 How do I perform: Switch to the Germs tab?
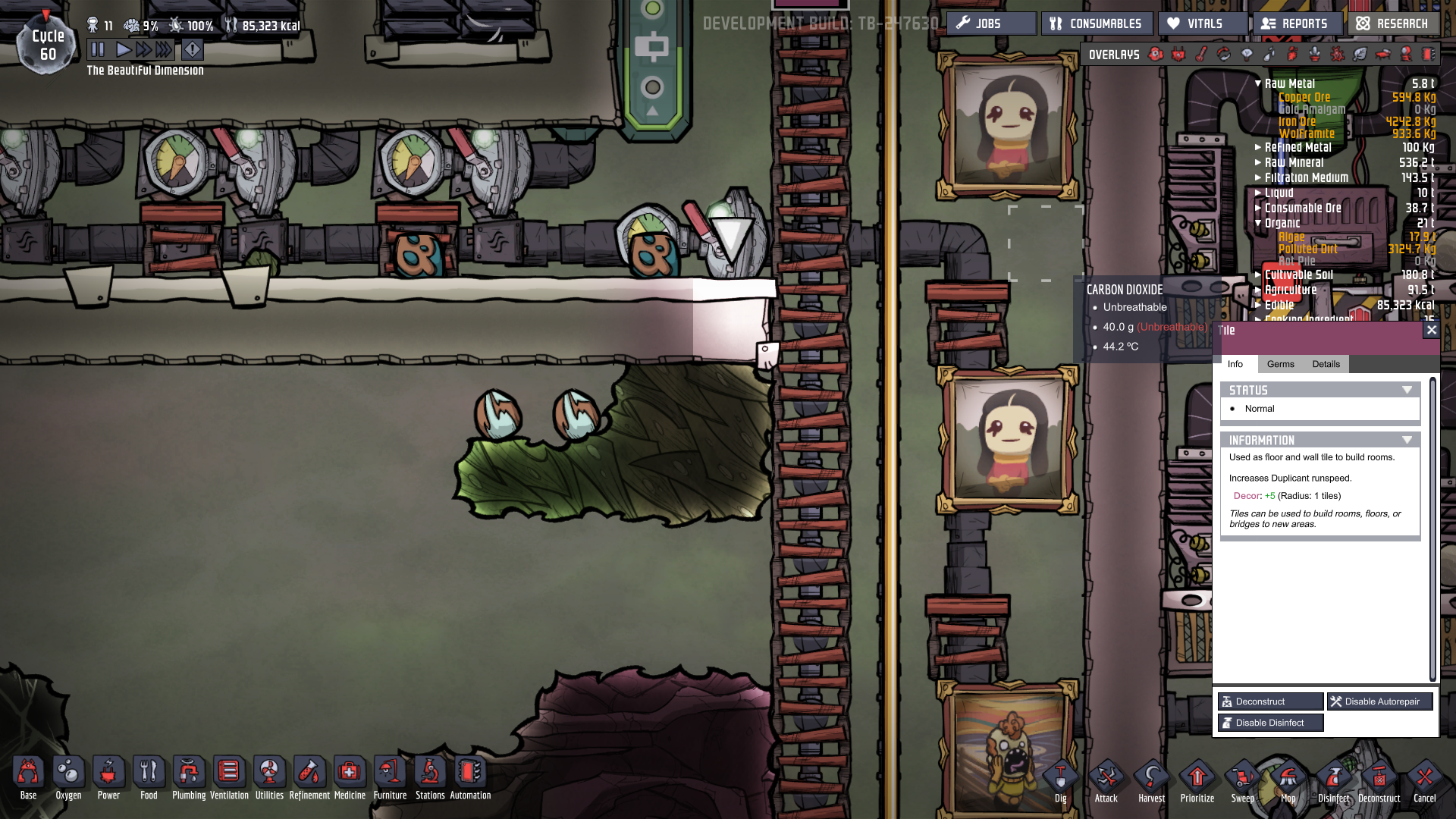(1280, 364)
